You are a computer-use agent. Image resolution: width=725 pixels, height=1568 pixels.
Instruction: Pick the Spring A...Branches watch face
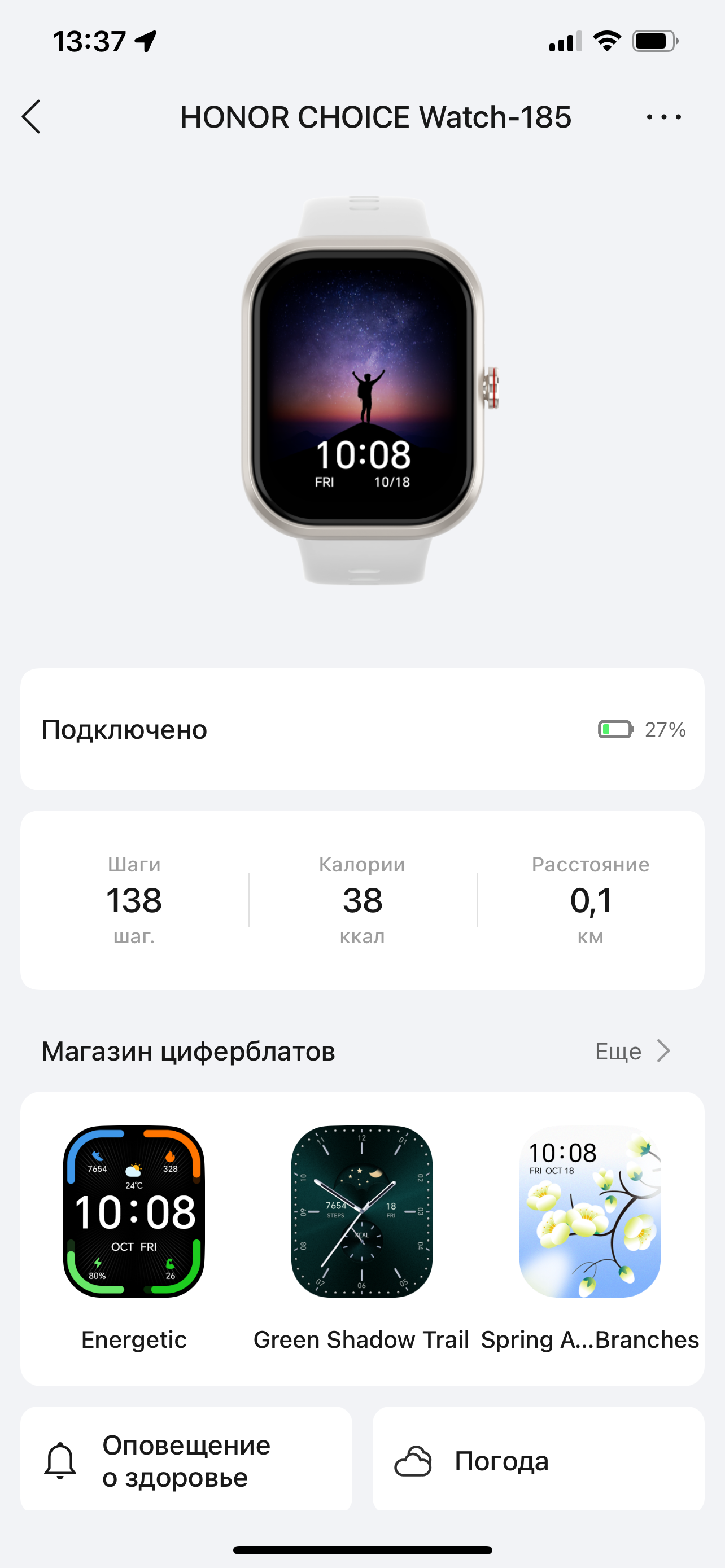[x=589, y=1212]
